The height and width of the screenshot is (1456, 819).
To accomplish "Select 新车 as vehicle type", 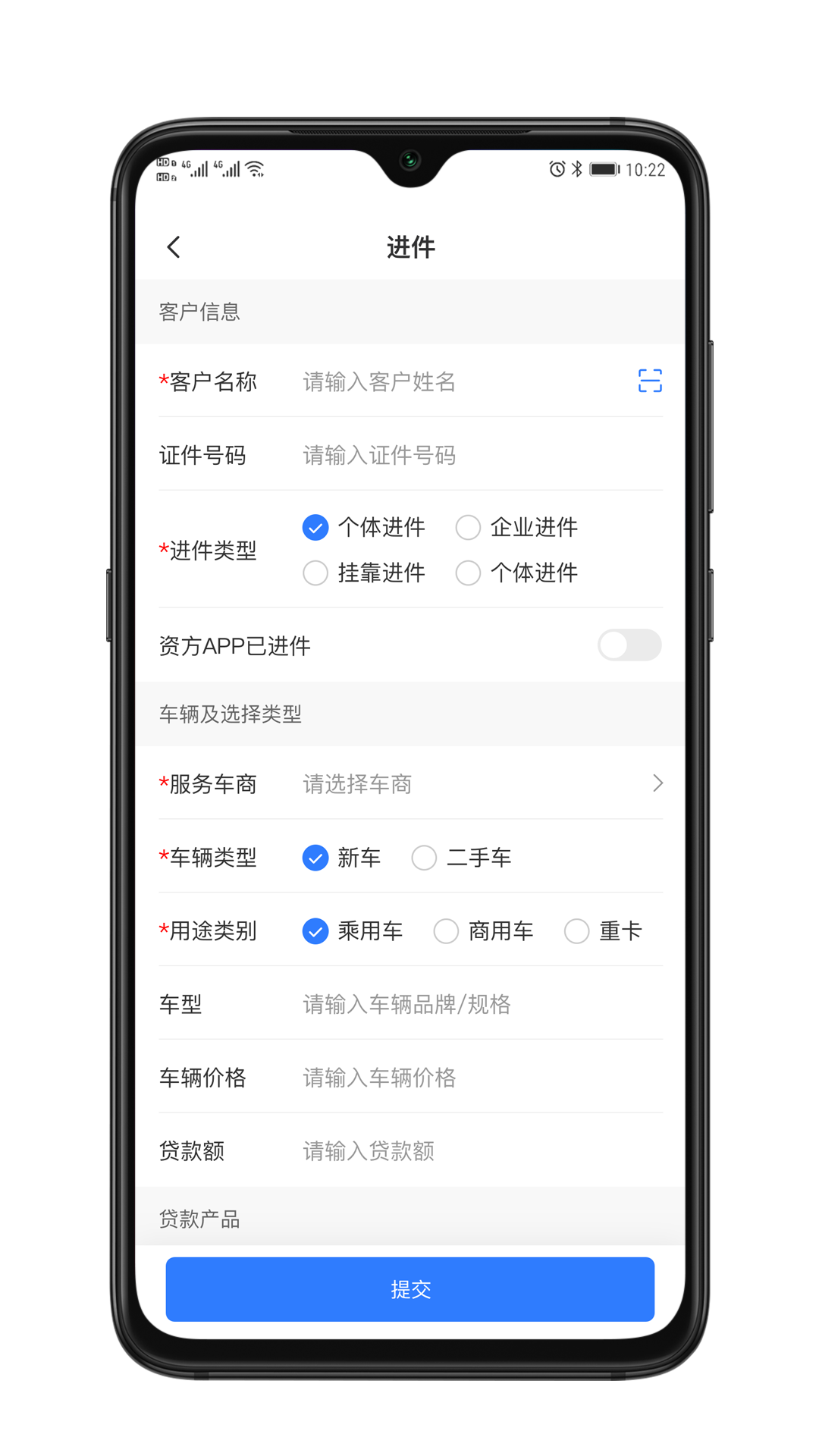I will (x=341, y=858).
